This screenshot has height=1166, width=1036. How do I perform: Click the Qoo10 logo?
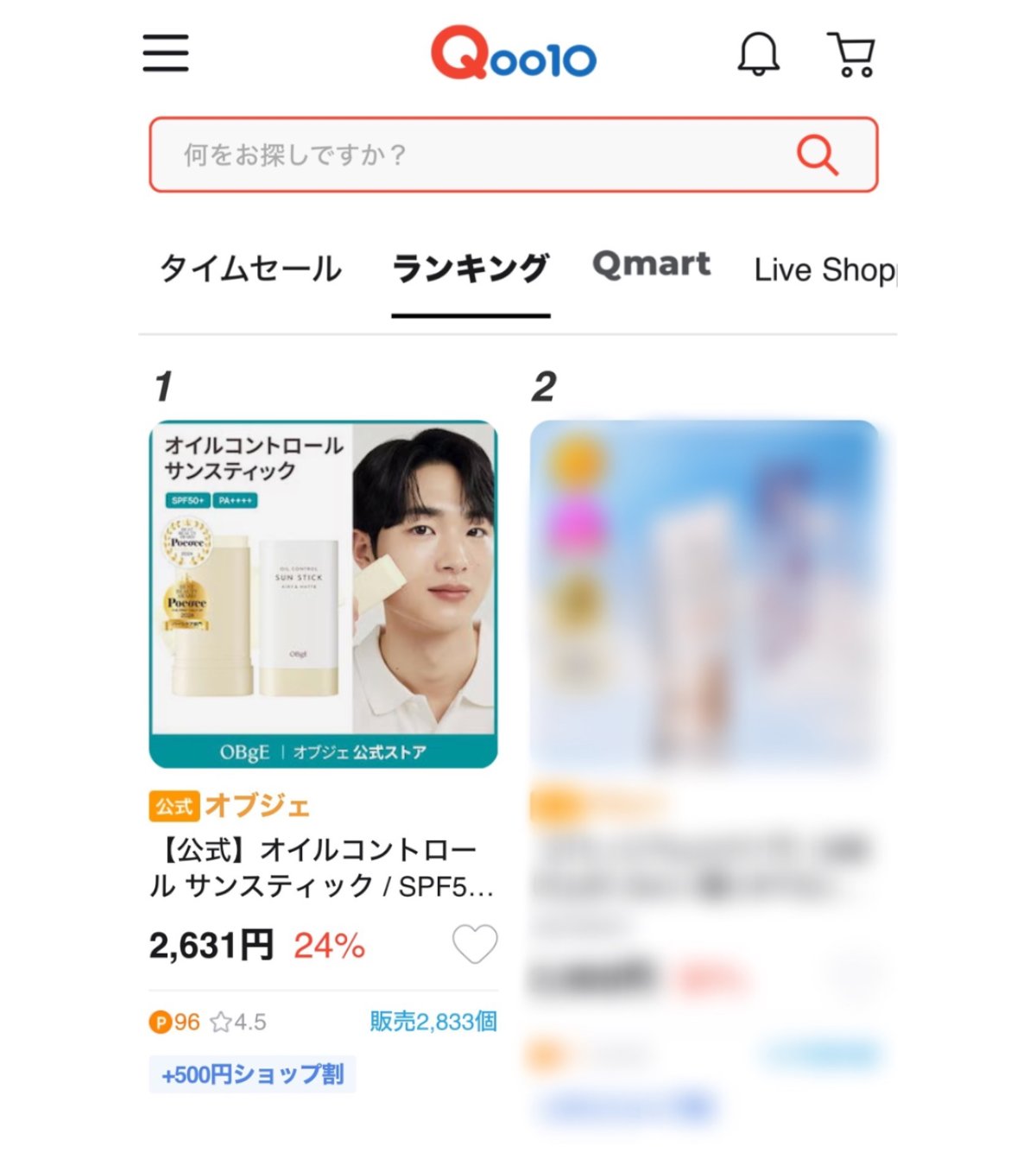point(517,54)
